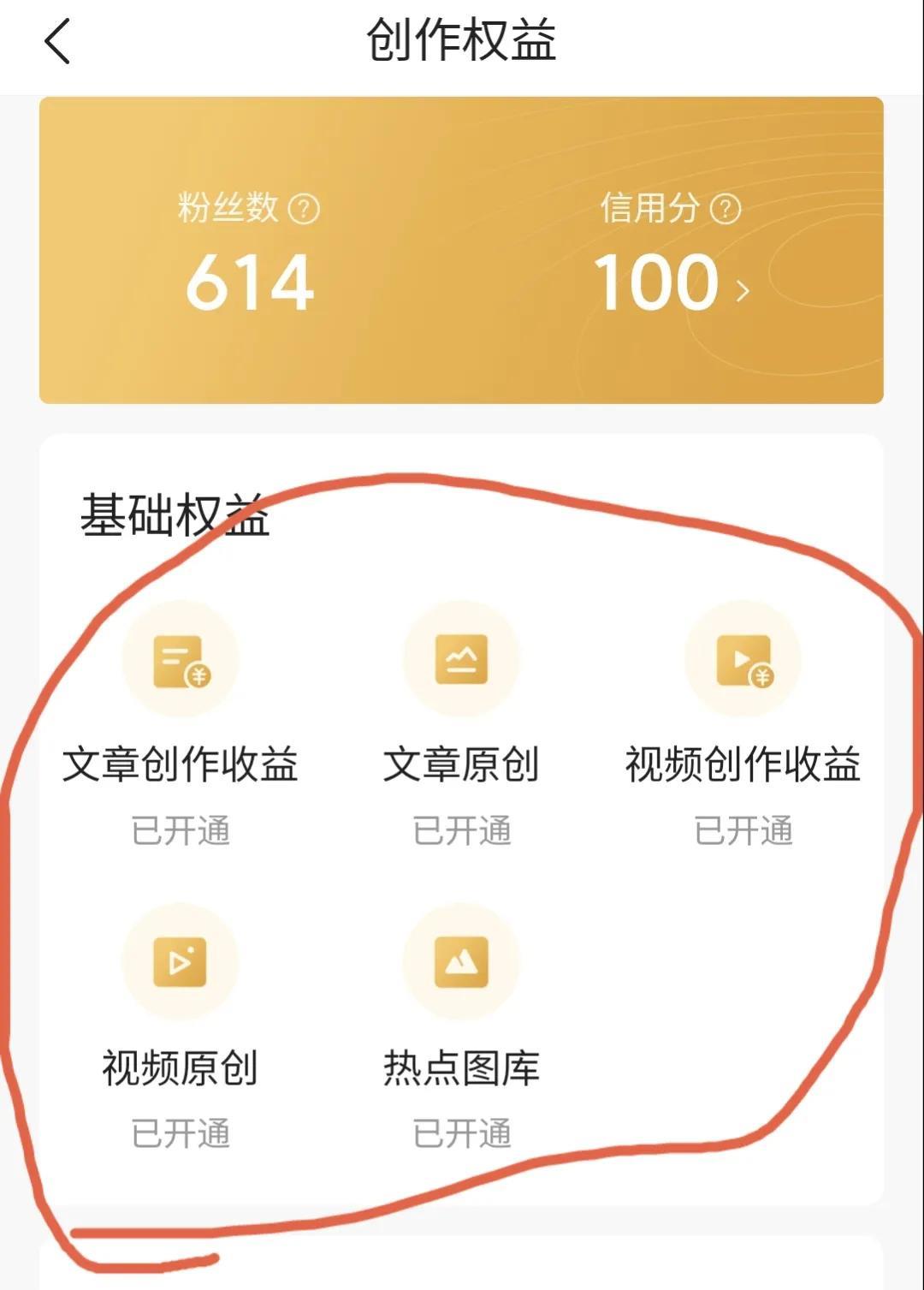The image size is (924, 1290).
Task: Open 视频原创 benefit
Action: (x=180, y=963)
